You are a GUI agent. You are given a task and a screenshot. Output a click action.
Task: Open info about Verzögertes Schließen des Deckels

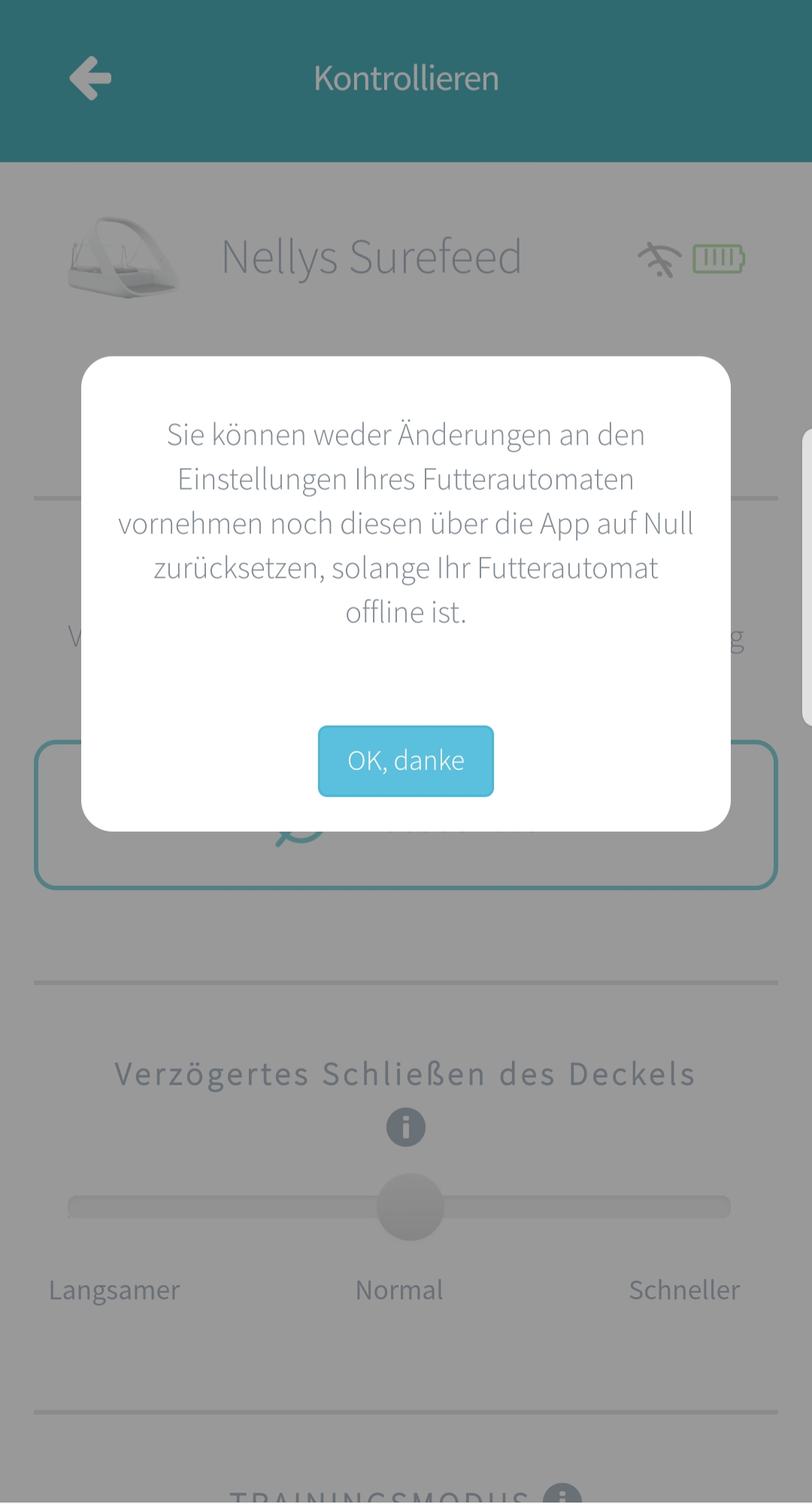coord(406,1126)
